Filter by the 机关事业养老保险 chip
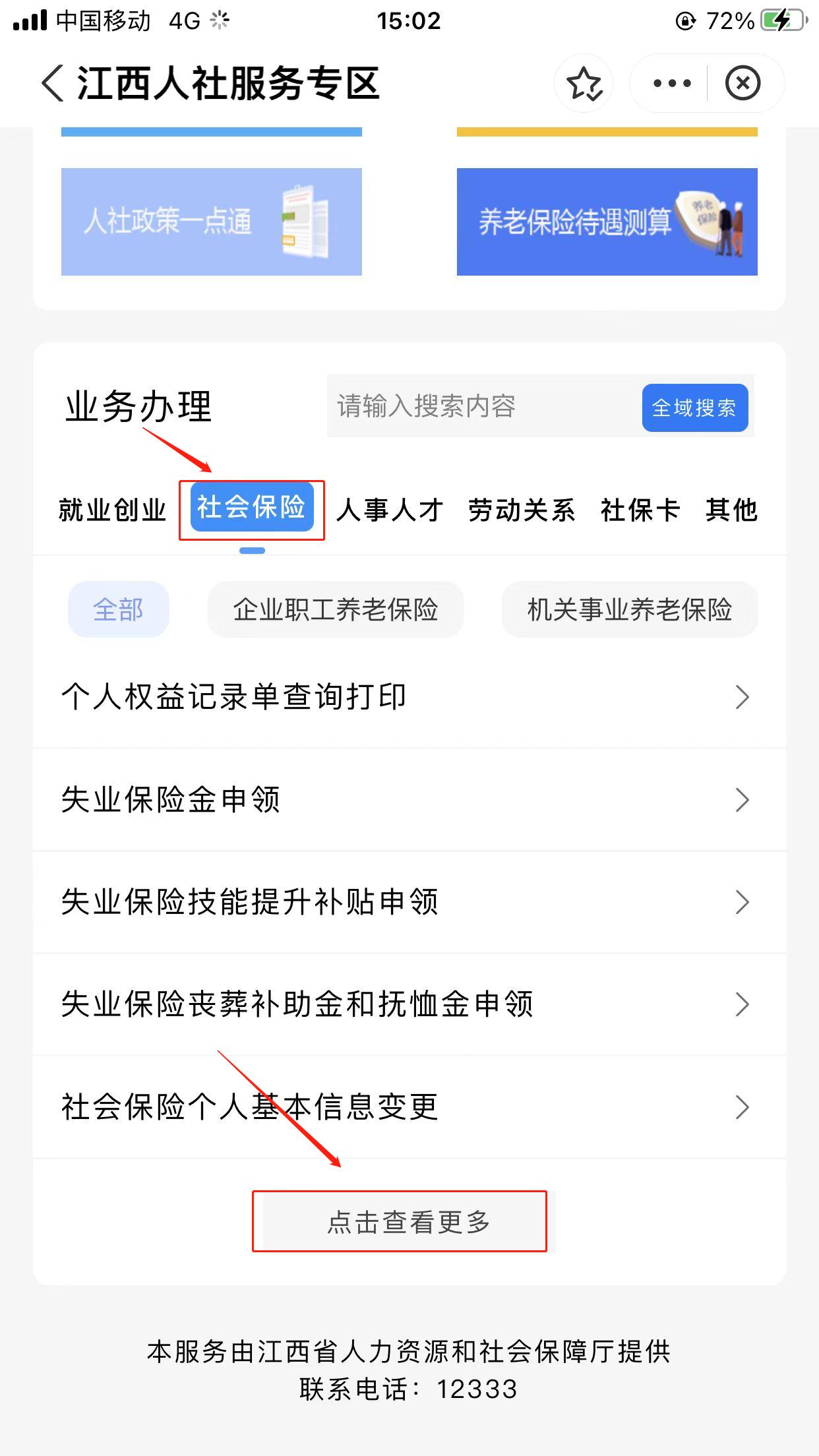The width and height of the screenshot is (819, 1456). tap(630, 610)
